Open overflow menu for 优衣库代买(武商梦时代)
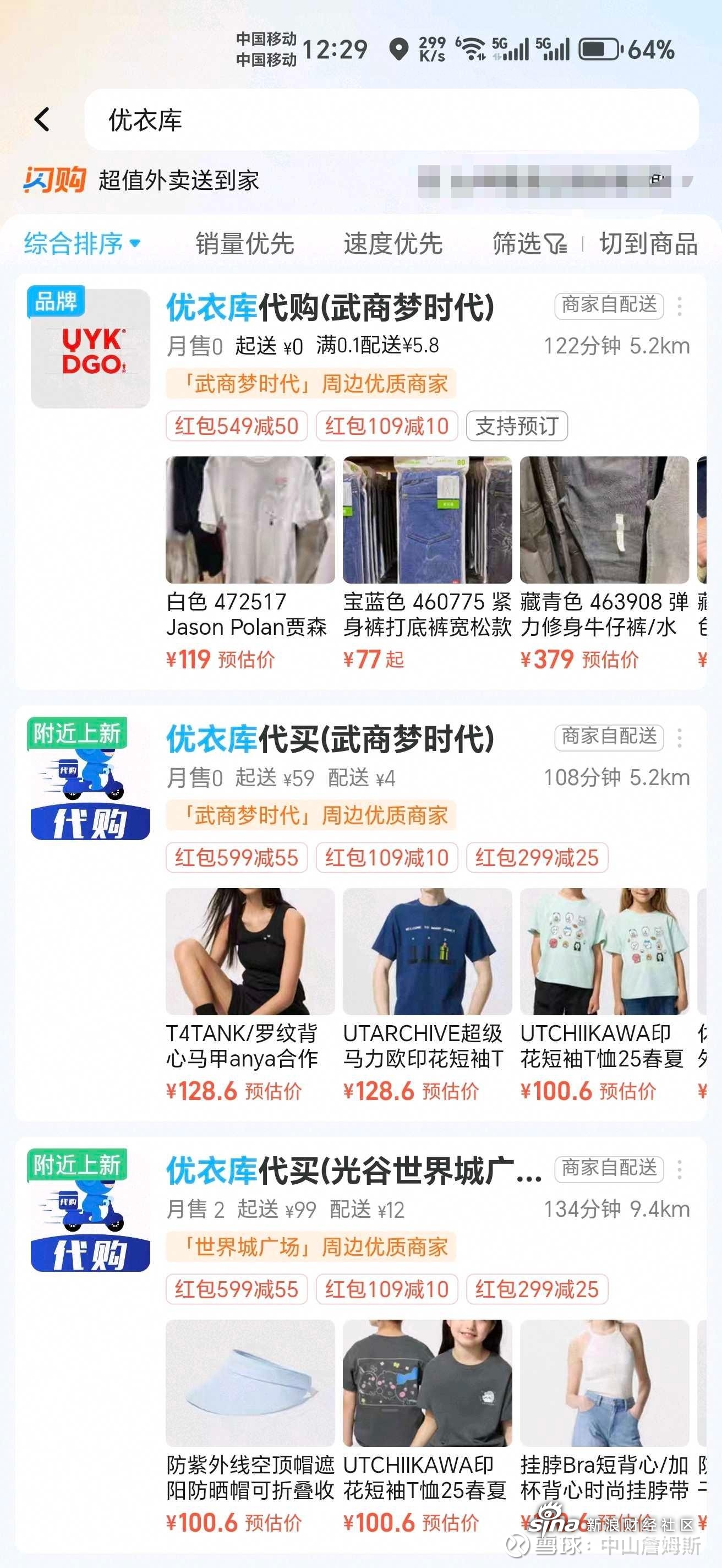The height and width of the screenshot is (1568, 722). coord(680,738)
